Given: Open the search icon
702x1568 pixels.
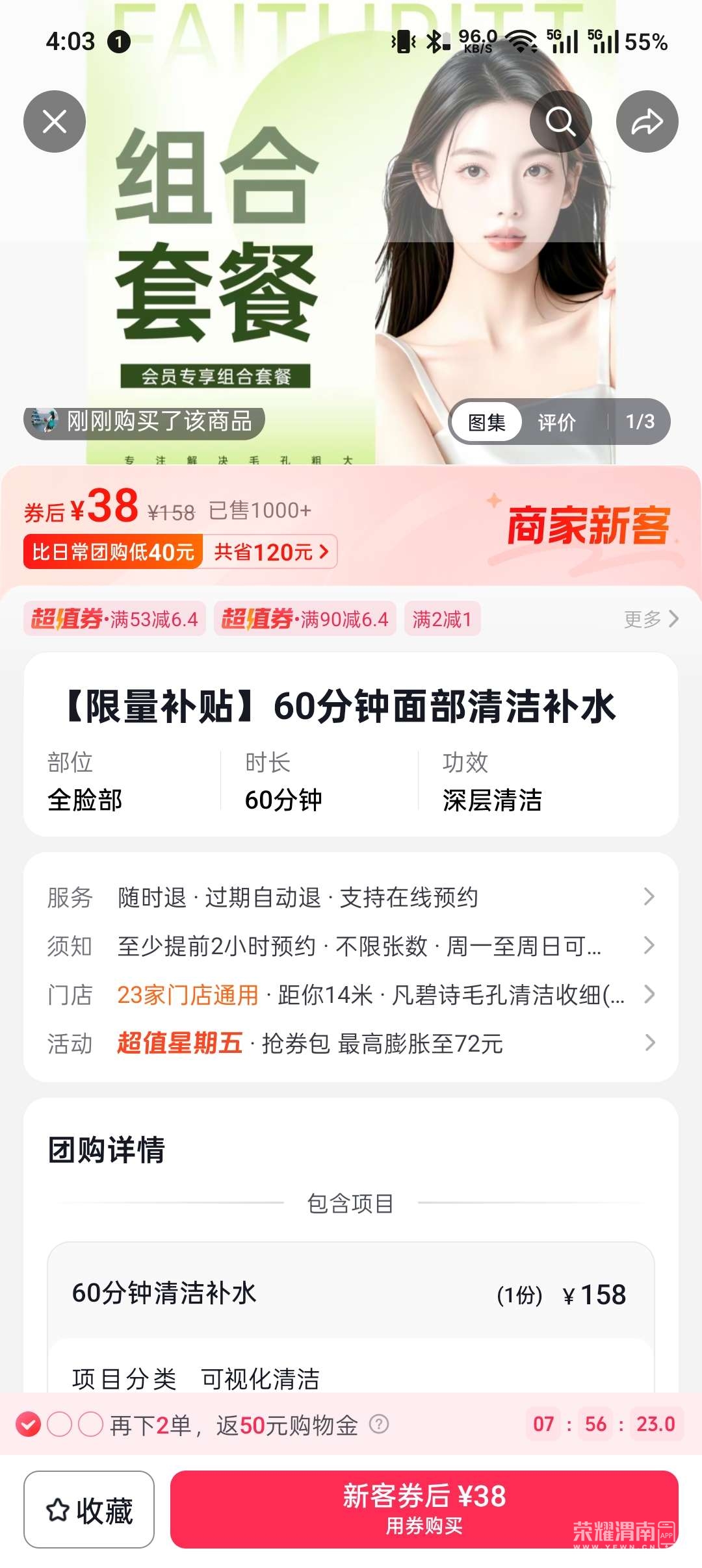Looking at the screenshot, I should click(560, 121).
